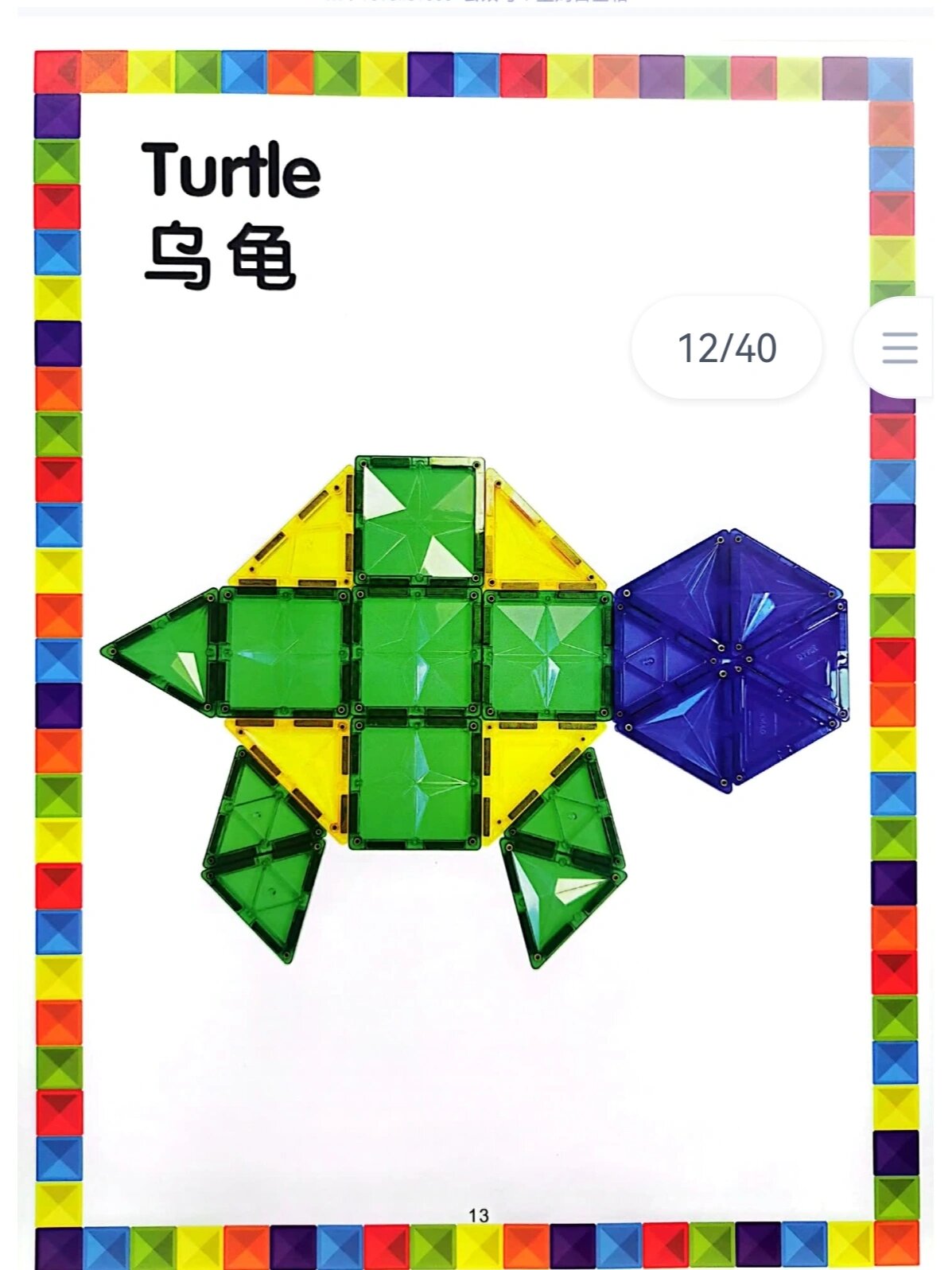Click the word Turtle on the page
This screenshot has height=1270, width=952.
click(x=229, y=171)
